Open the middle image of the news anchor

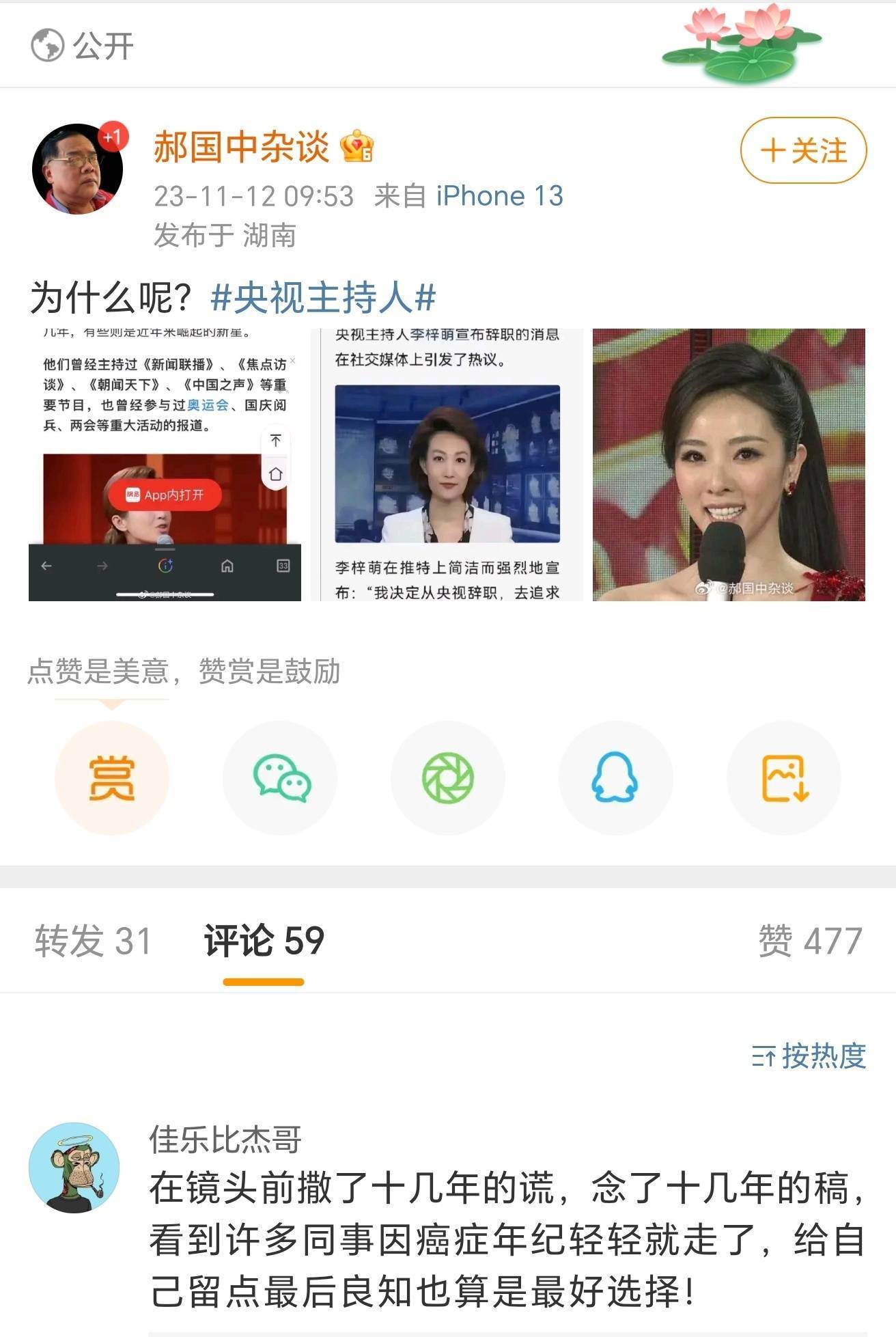(447, 465)
